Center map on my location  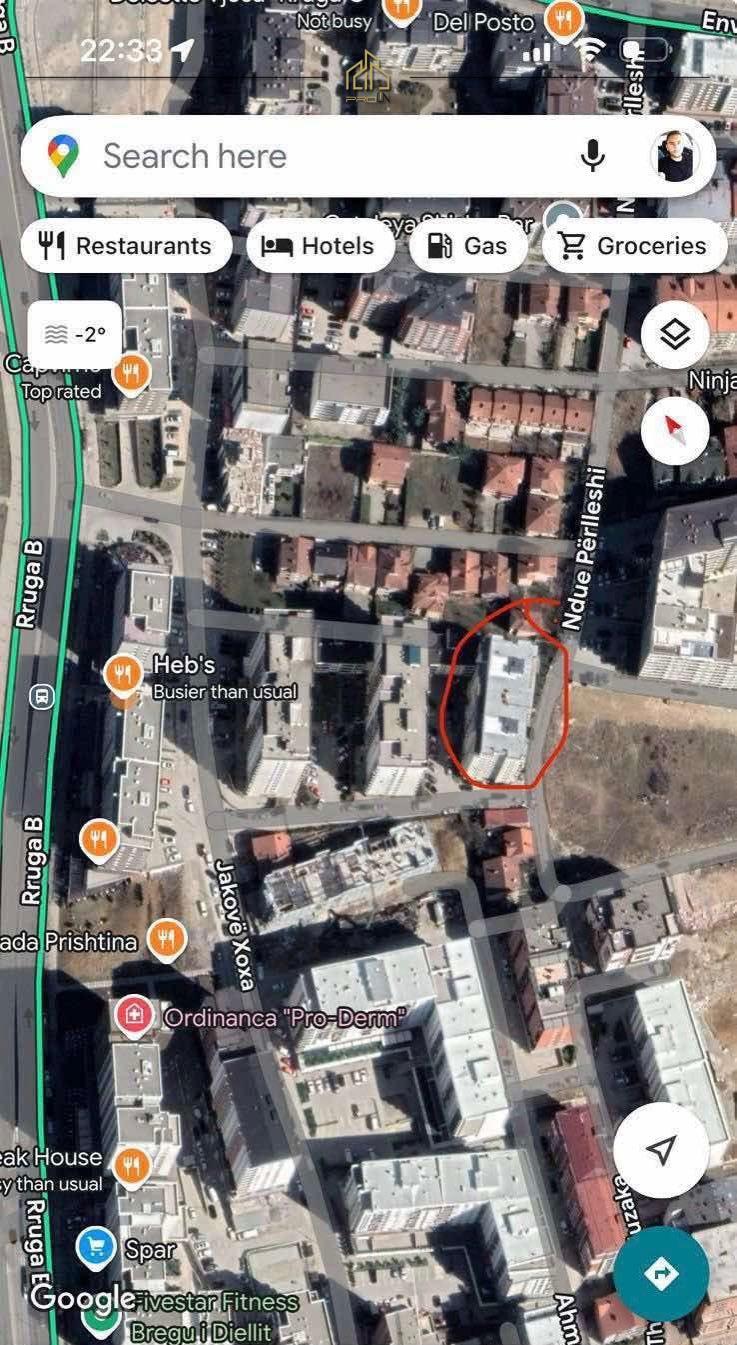click(661, 1150)
